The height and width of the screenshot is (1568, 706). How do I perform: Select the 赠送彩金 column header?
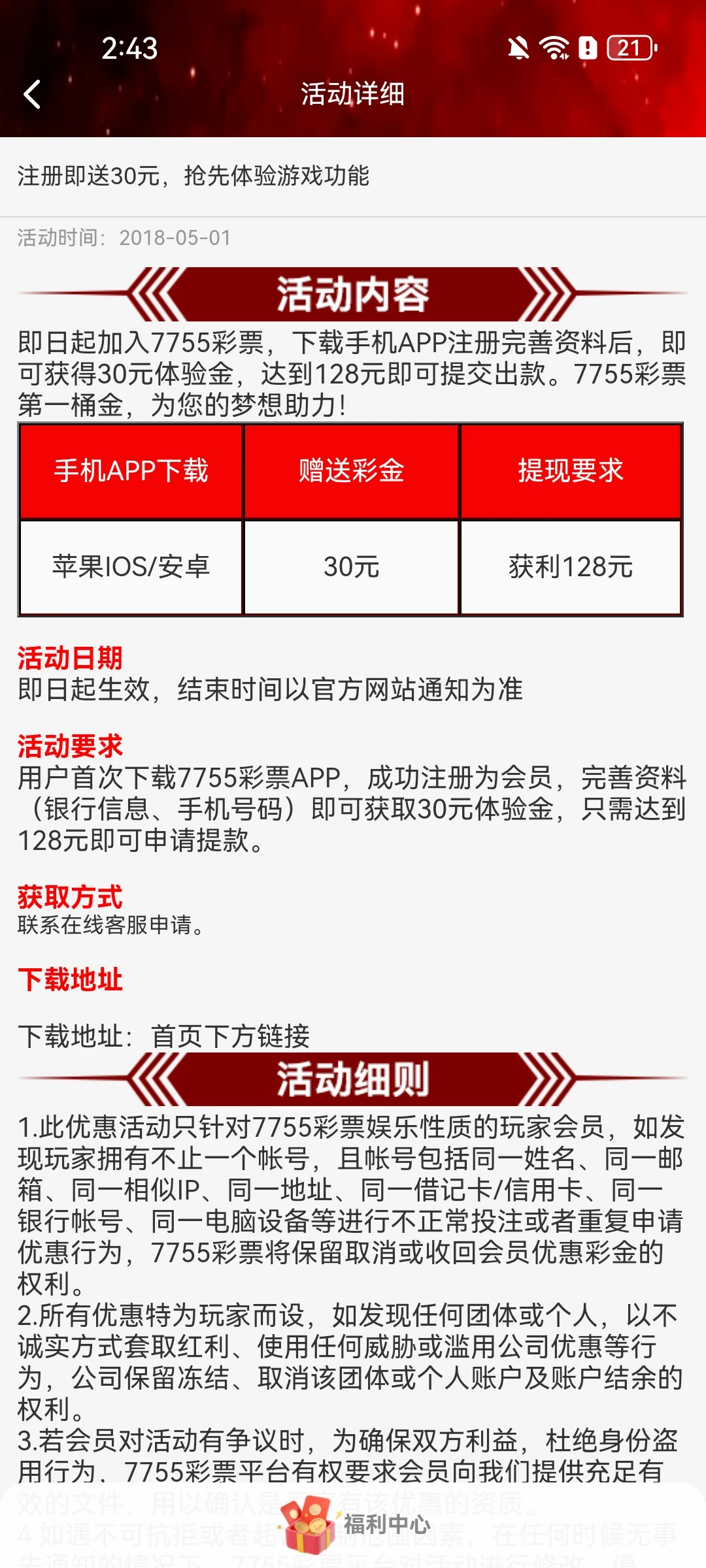click(352, 470)
